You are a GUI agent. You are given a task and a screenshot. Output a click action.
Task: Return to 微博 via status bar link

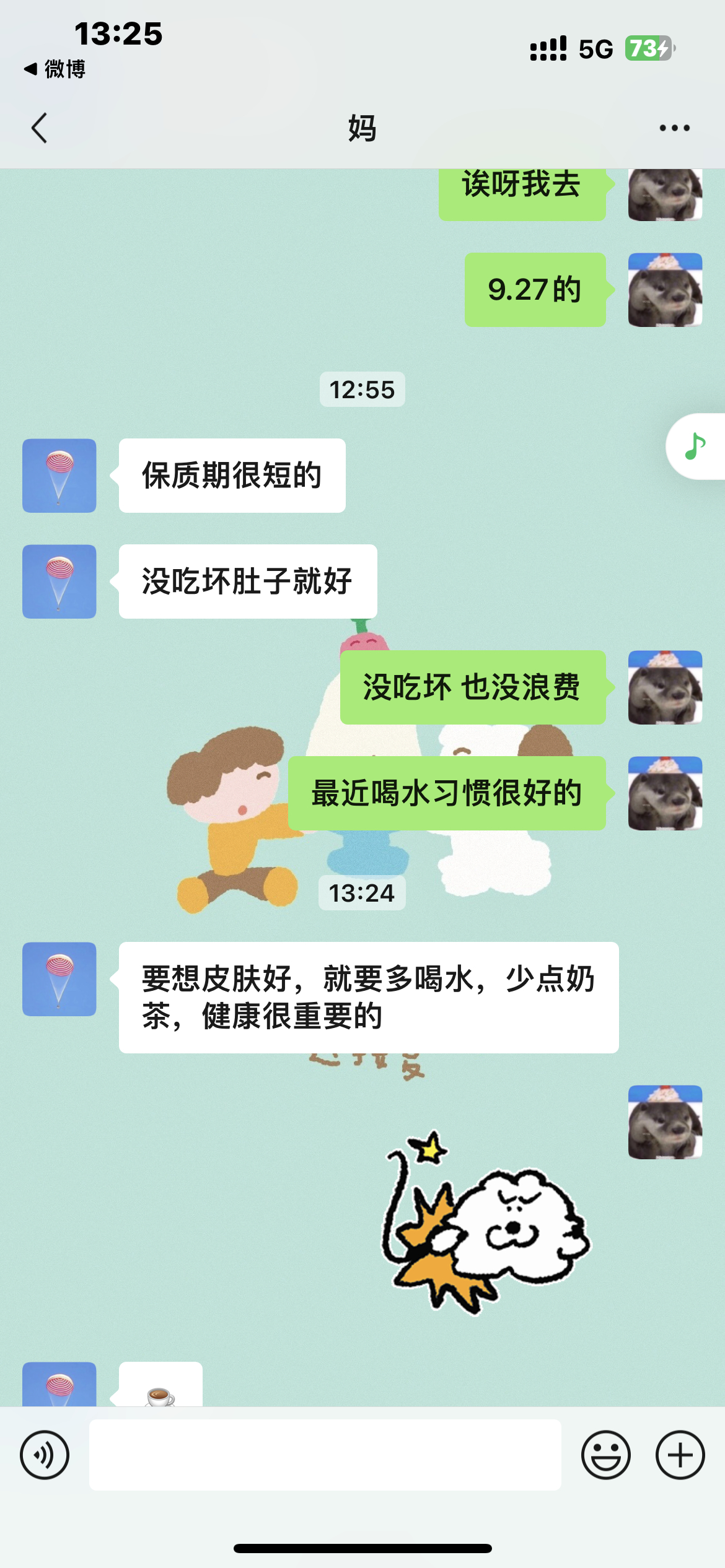click(x=59, y=70)
